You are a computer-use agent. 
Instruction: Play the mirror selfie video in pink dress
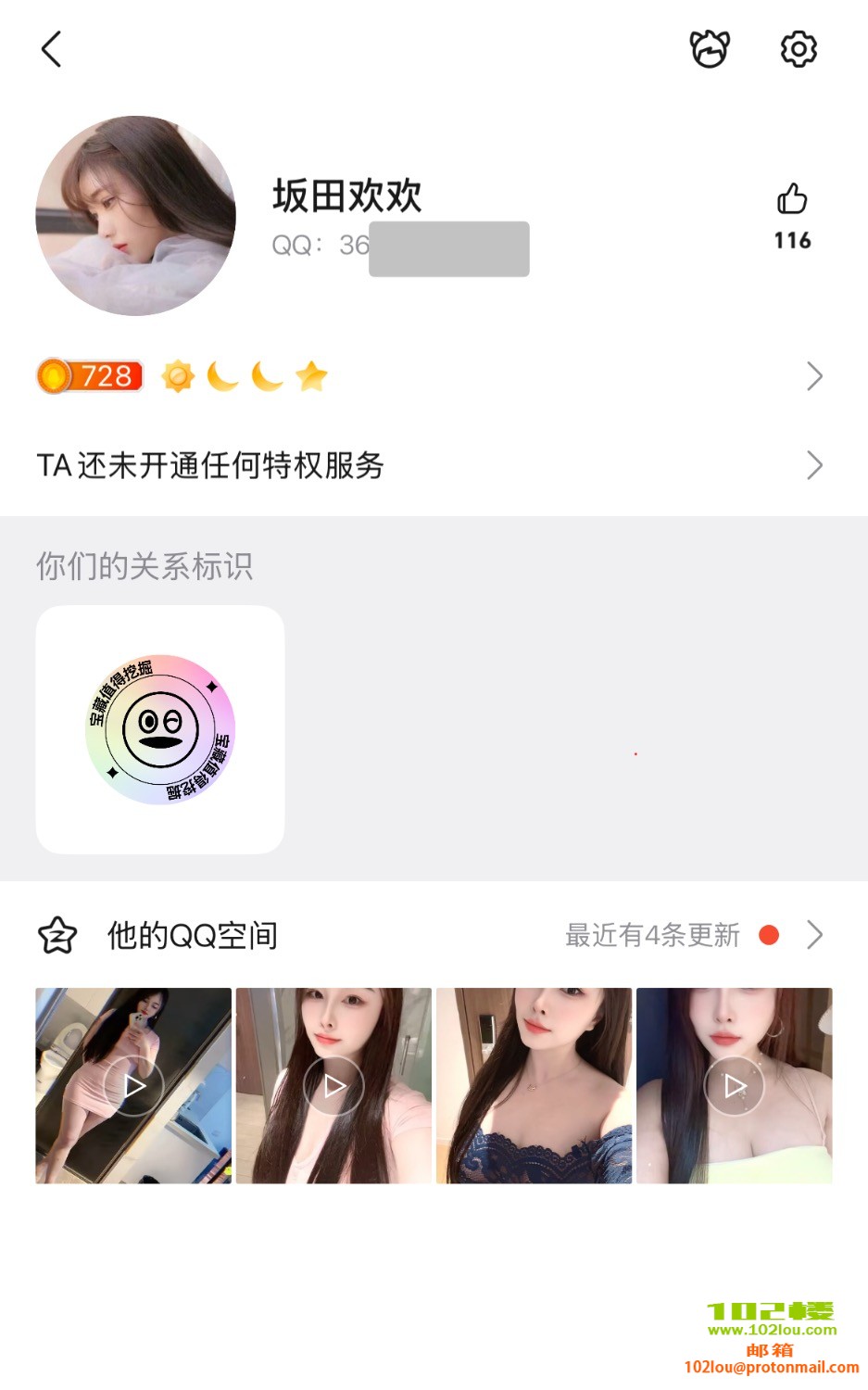coord(133,1085)
